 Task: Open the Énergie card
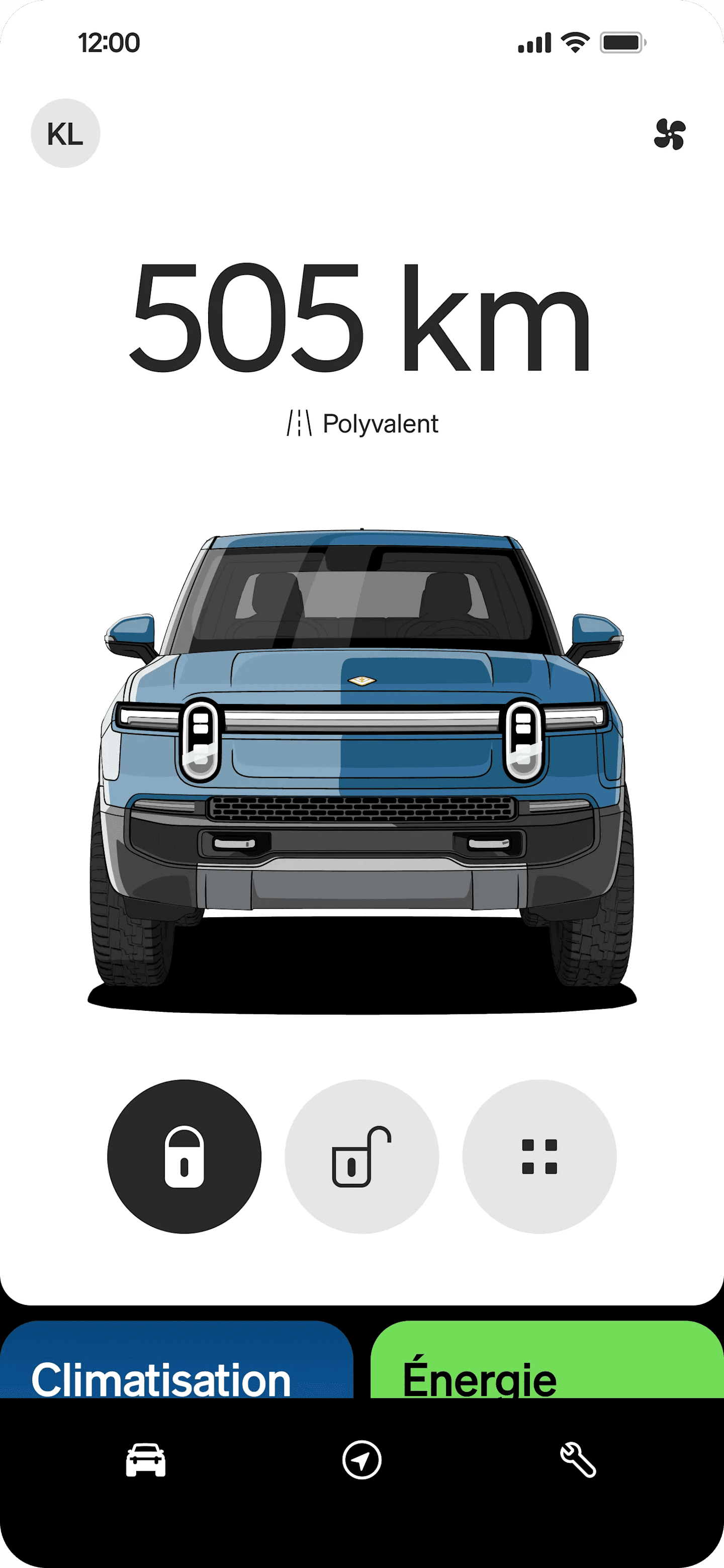click(547, 1362)
